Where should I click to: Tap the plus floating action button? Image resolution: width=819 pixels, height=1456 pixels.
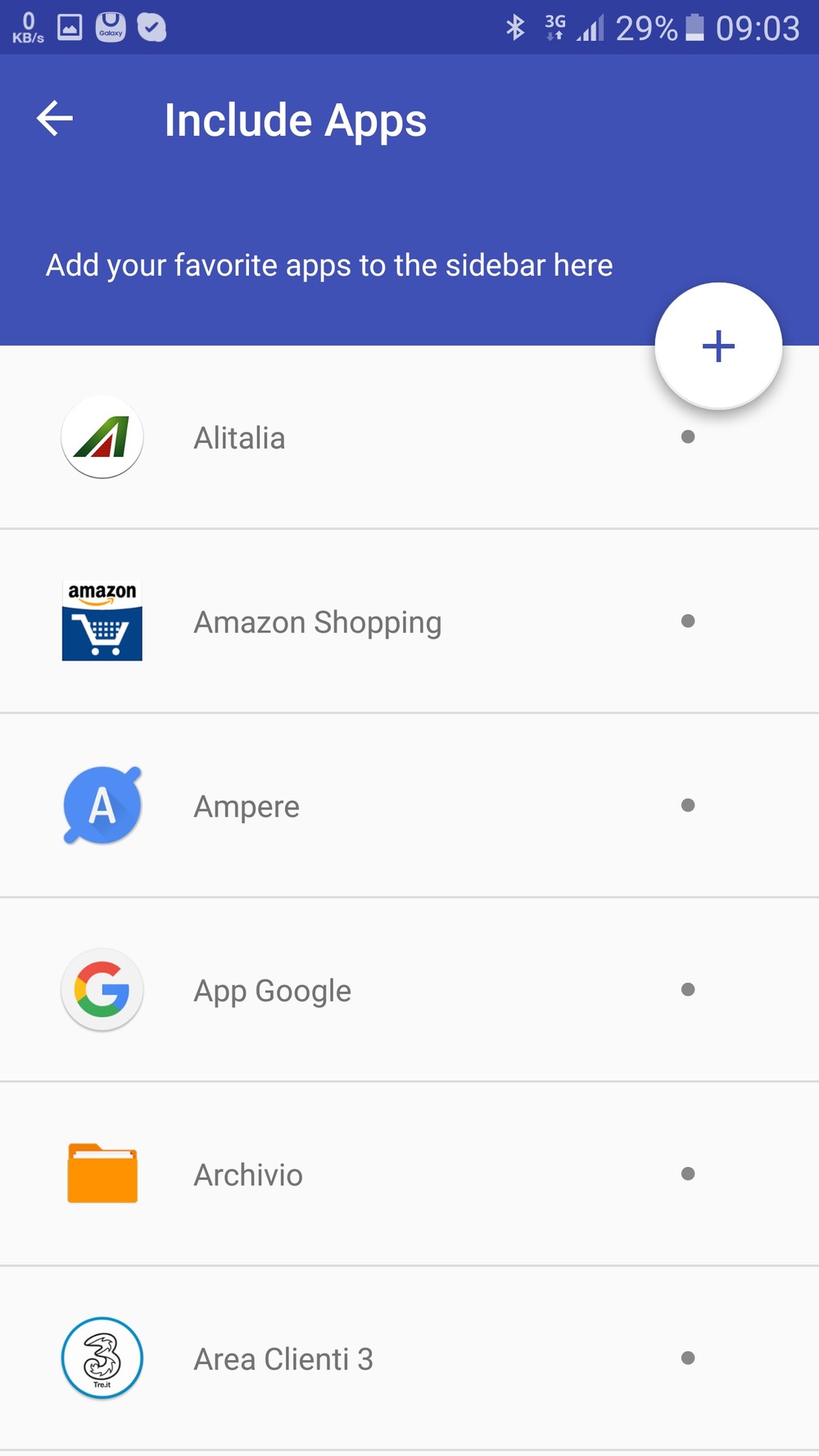coord(718,346)
